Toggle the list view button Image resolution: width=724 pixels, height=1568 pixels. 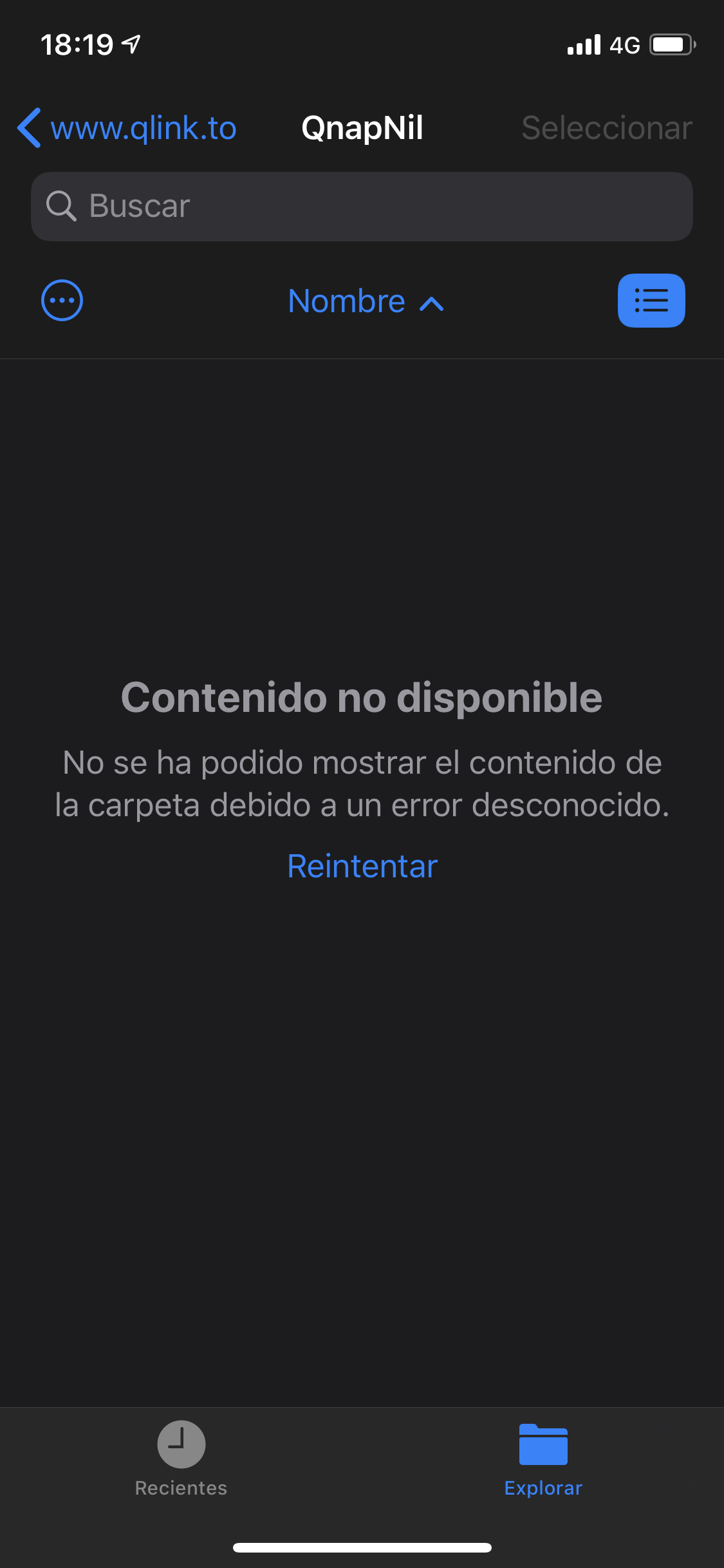click(651, 301)
